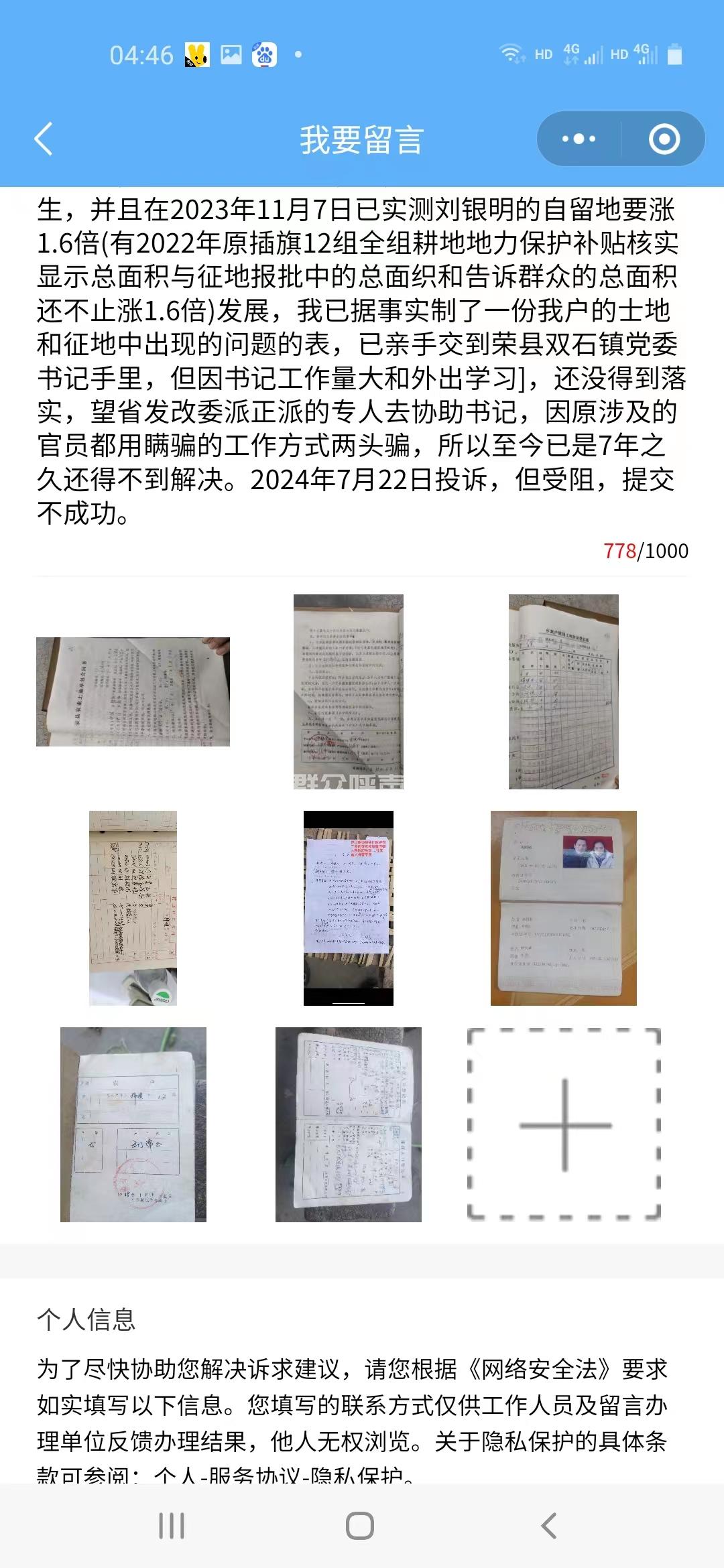This screenshot has width=724, height=1568.
Task: Add another picture with the plus box
Action: coord(564,1124)
